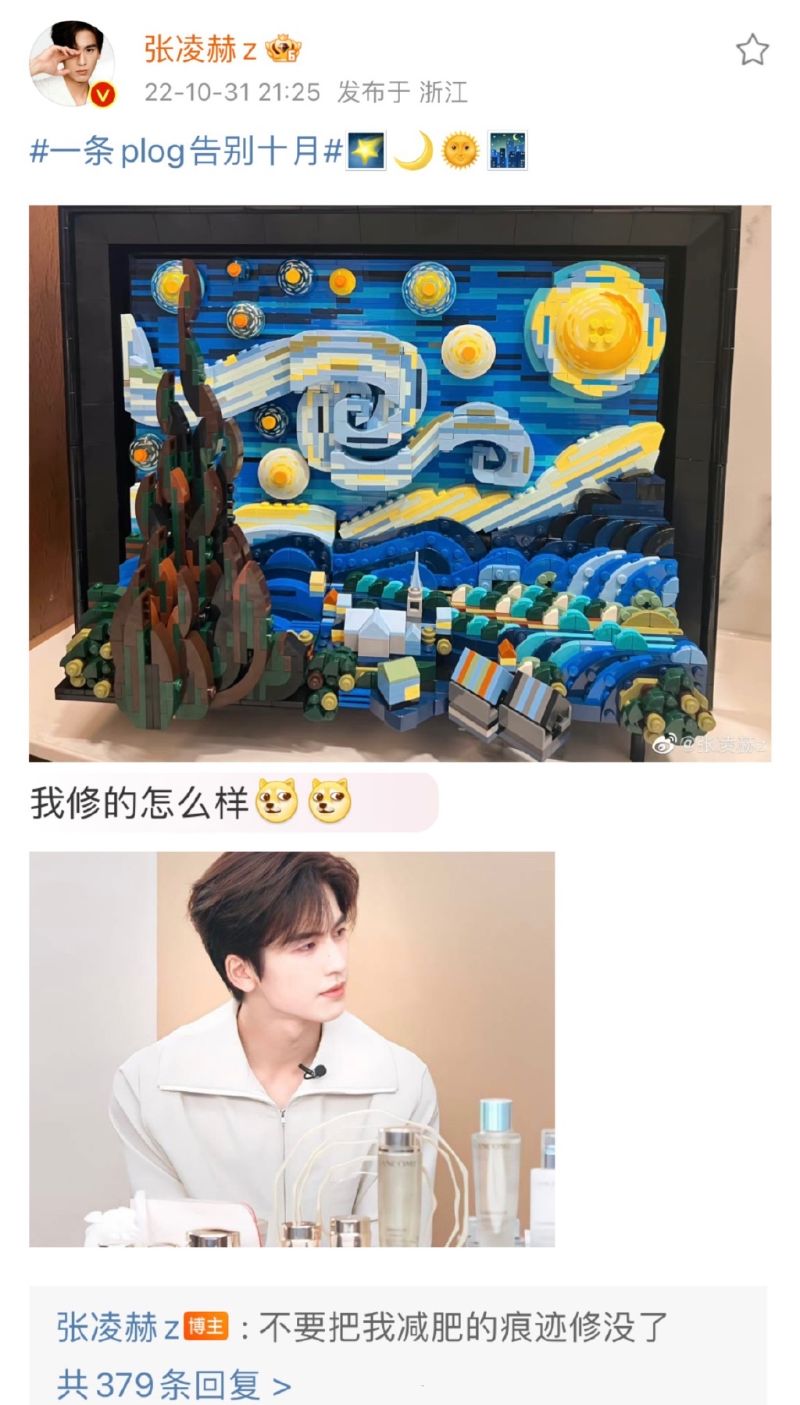View the Starry Night brick photo
The height and width of the screenshot is (1405, 800).
click(400, 484)
